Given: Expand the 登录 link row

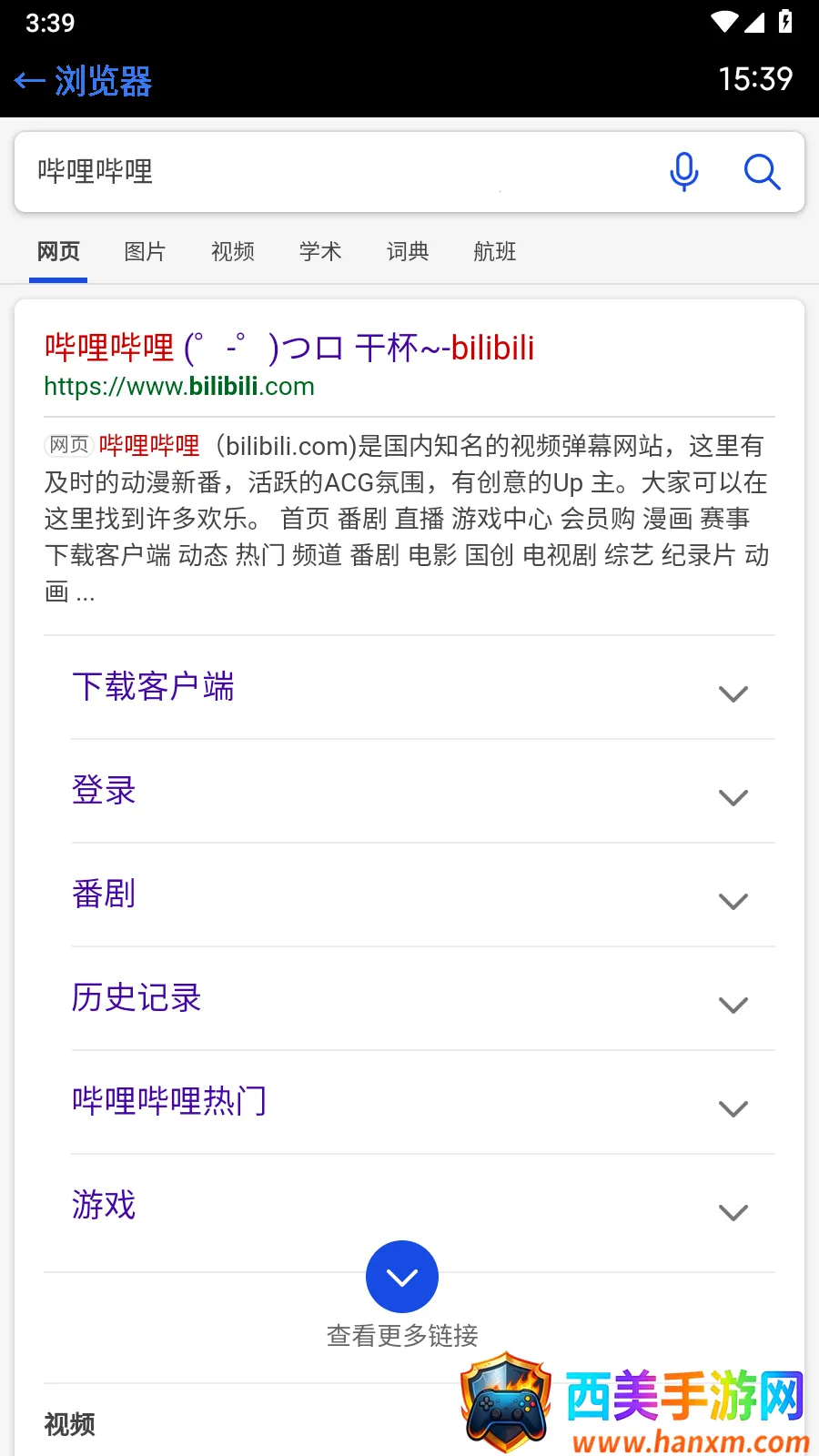Looking at the screenshot, I should 733,797.
